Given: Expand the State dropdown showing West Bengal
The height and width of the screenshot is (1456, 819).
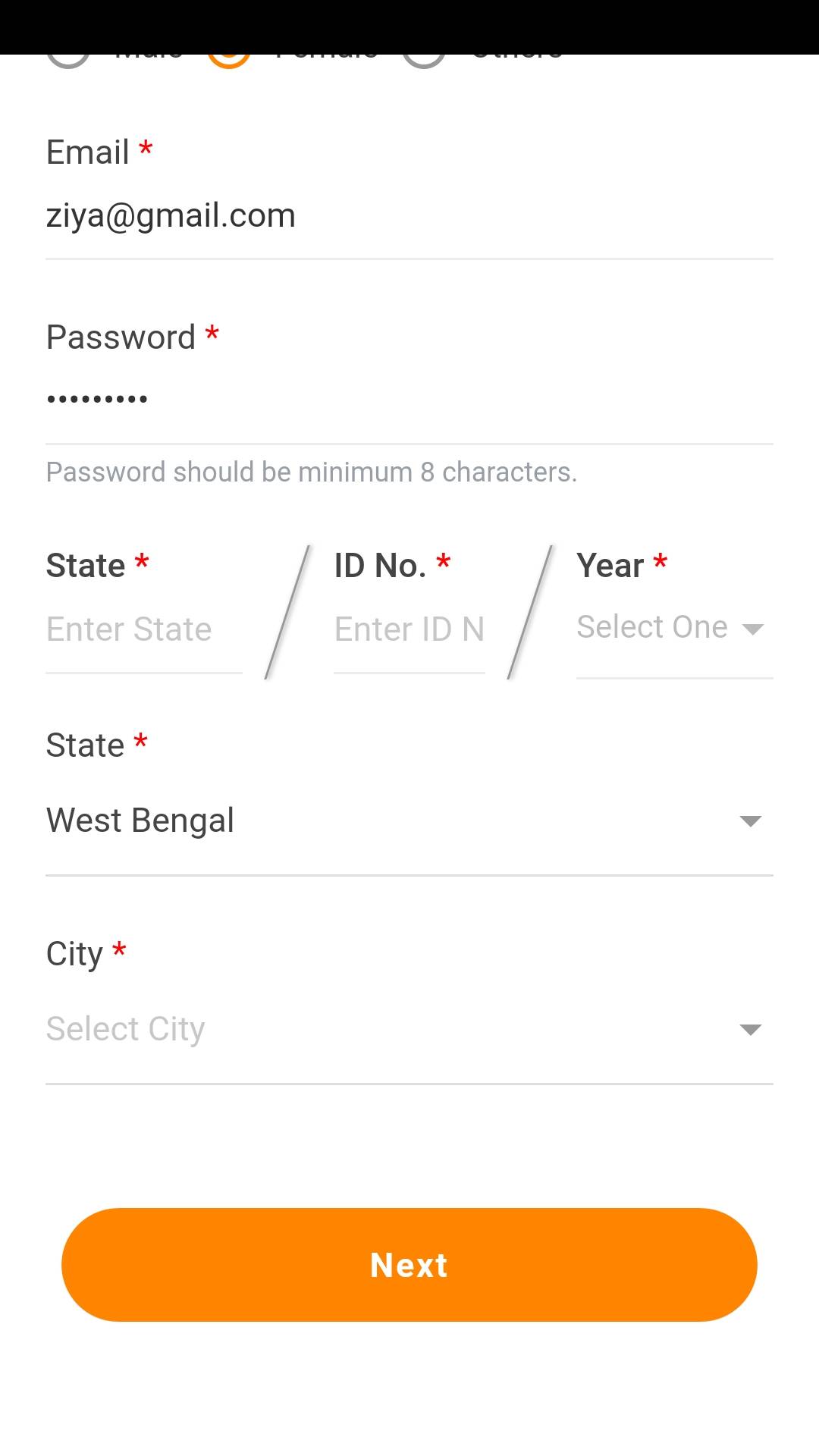Looking at the screenshot, I should coord(408,821).
